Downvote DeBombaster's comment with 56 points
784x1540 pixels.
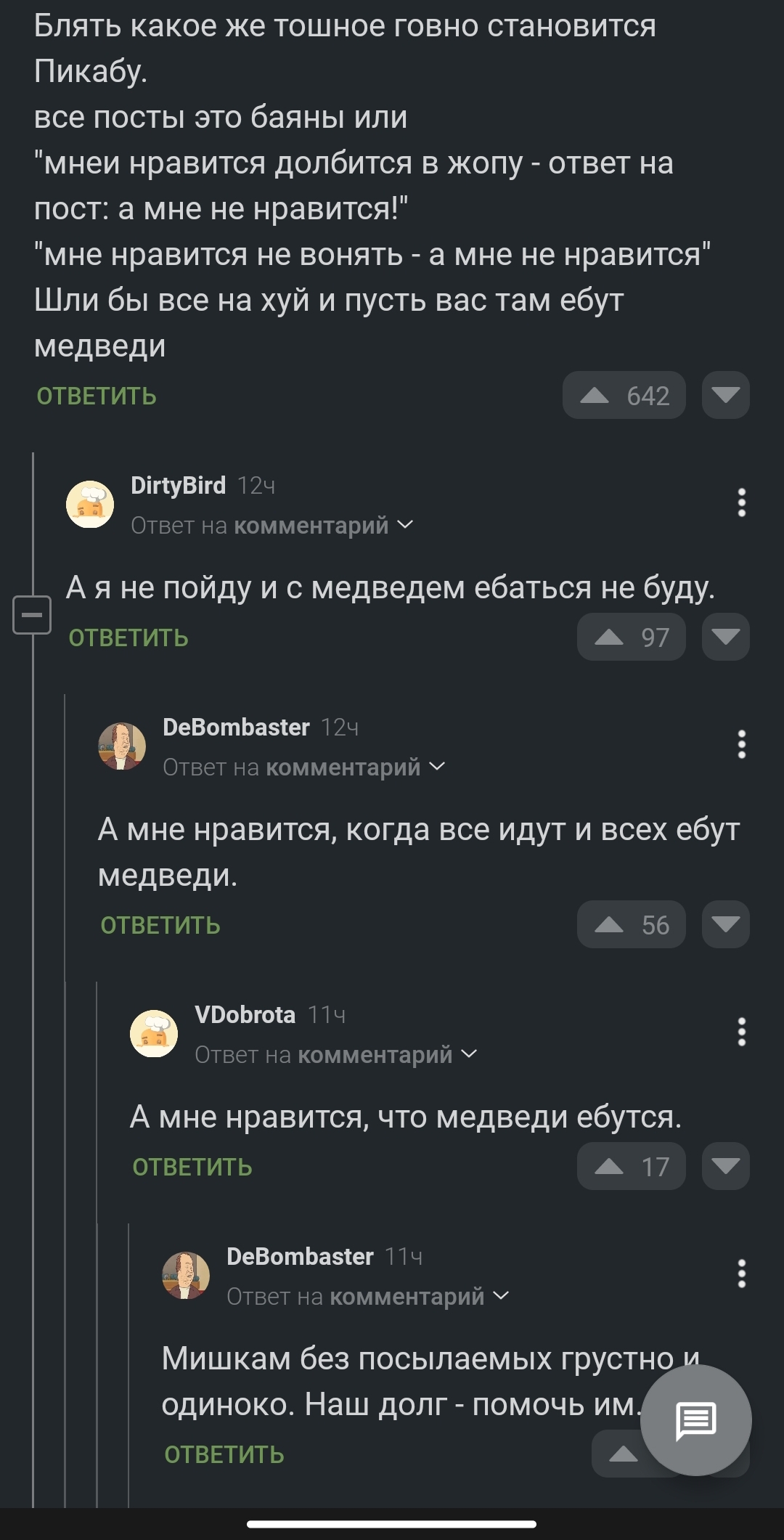tap(725, 924)
